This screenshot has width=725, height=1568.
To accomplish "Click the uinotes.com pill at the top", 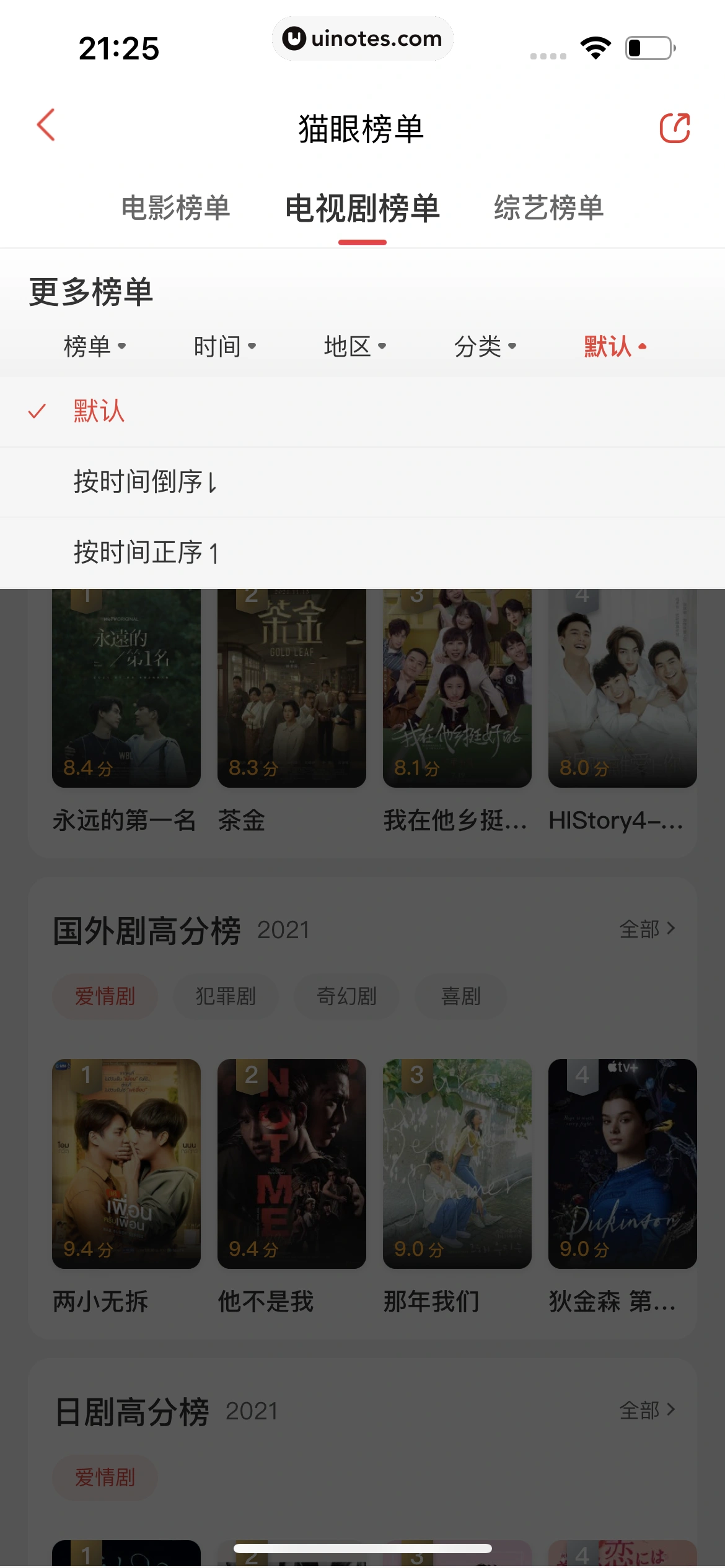I will 362,38.
